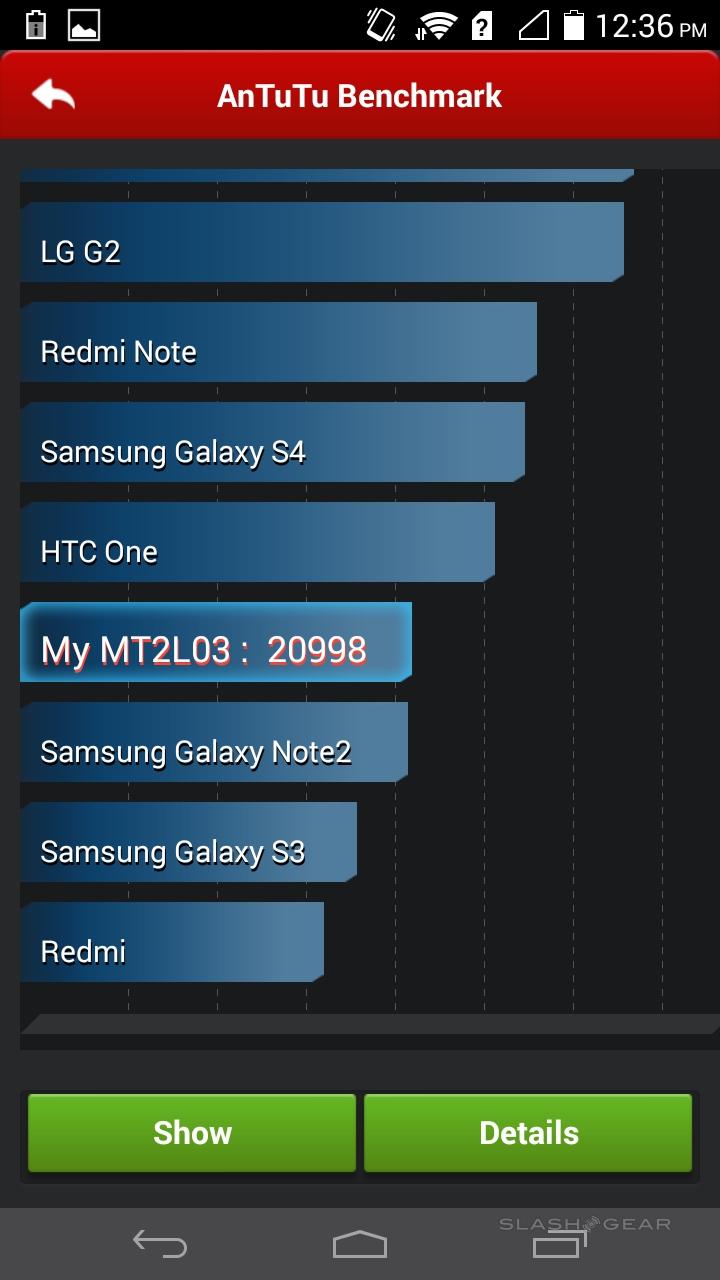Tap the green Show button
720x1280 pixels.
tap(192, 1132)
